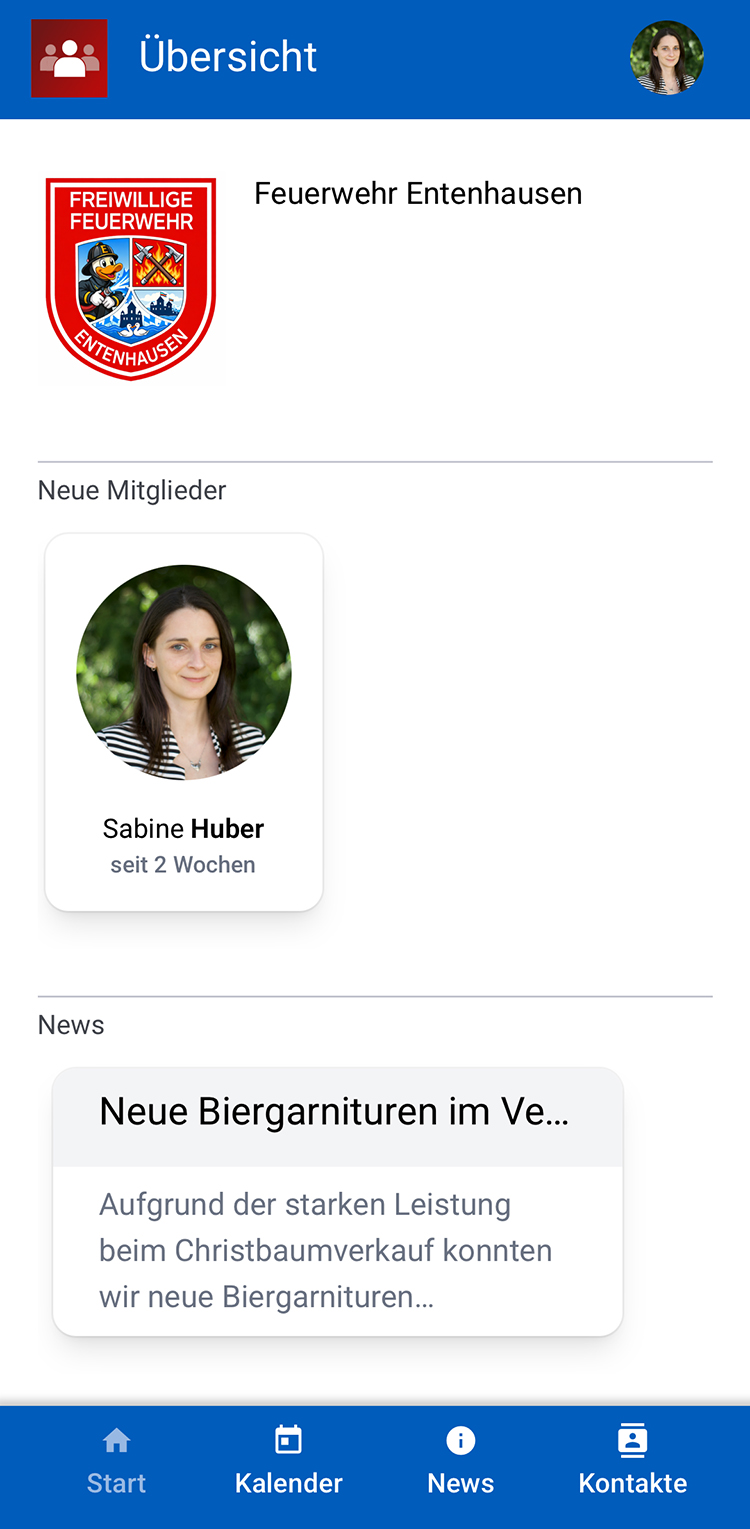
Task: Go to the Kontakte tab
Action: [632, 1461]
